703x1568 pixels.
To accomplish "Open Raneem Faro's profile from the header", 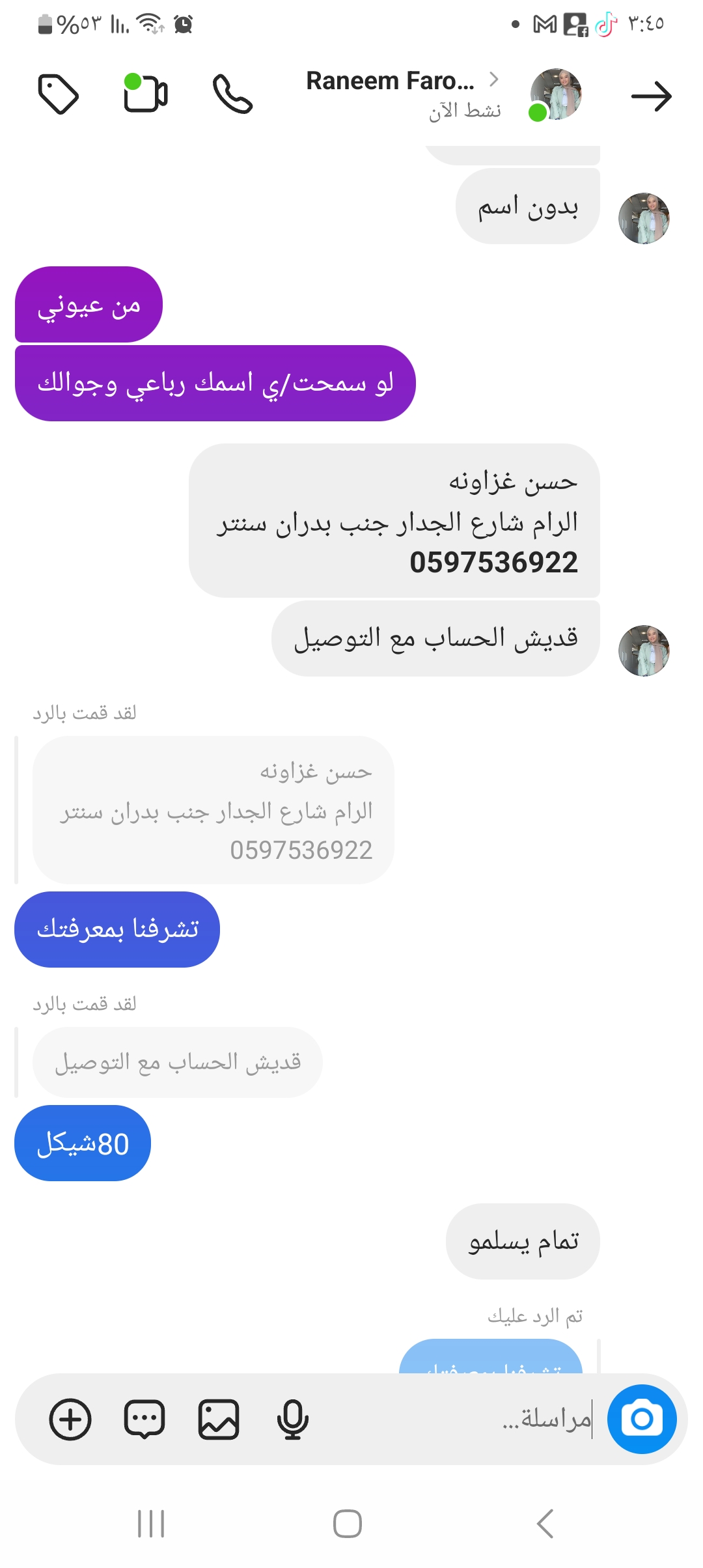I will point(391,82).
